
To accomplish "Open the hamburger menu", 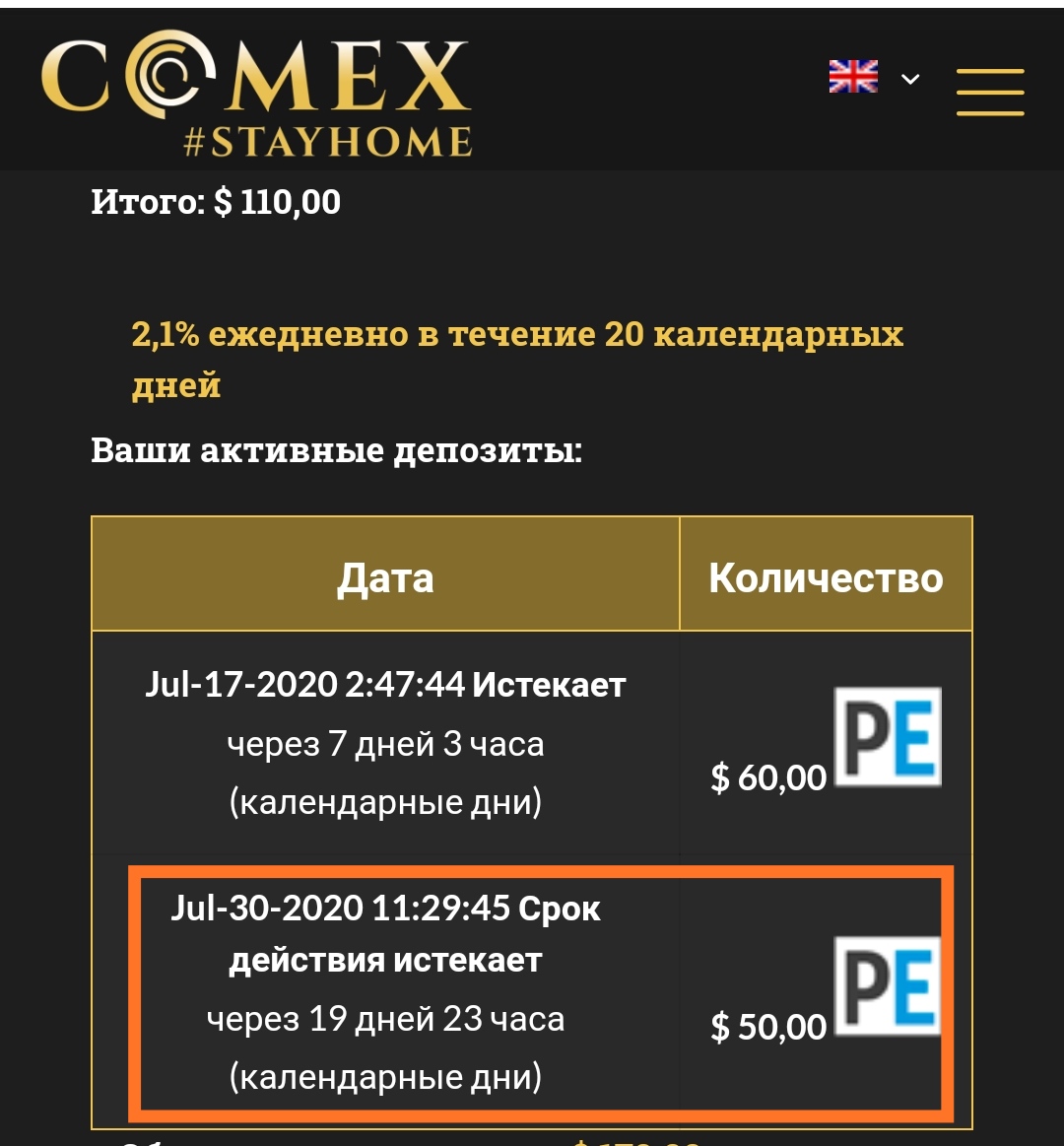I will pyautogui.click(x=990, y=92).
